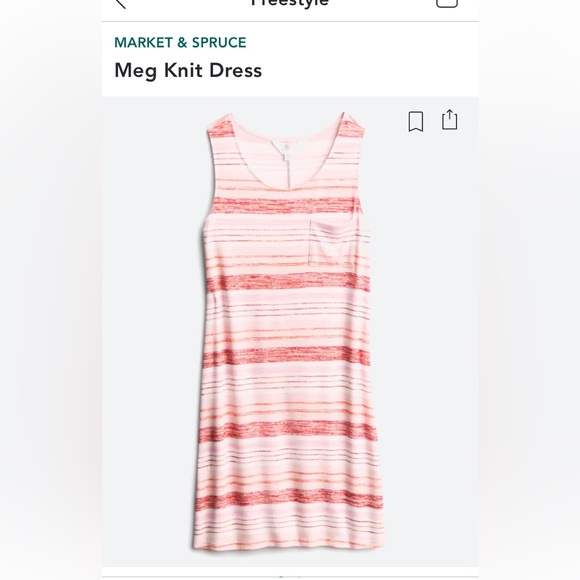580x580 pixels.
Task: Go back using the top arrow
Action: pos(121,4)
